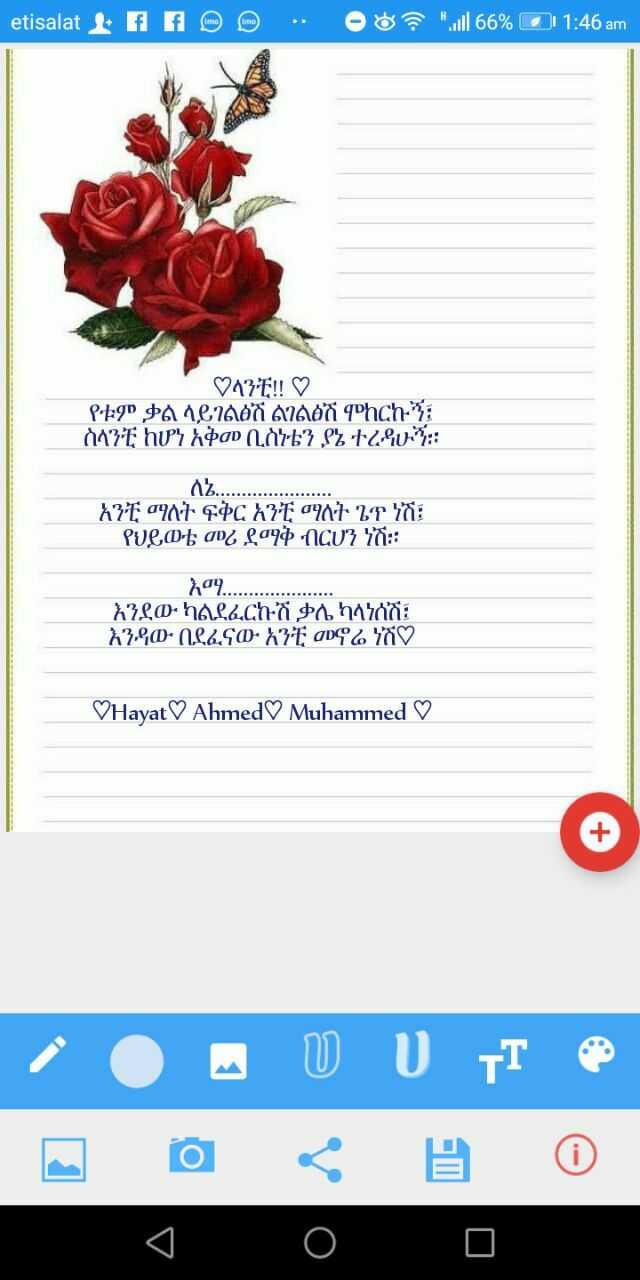
Task: Choose the outlined underline style tool
Action: tap(321, 1056)
